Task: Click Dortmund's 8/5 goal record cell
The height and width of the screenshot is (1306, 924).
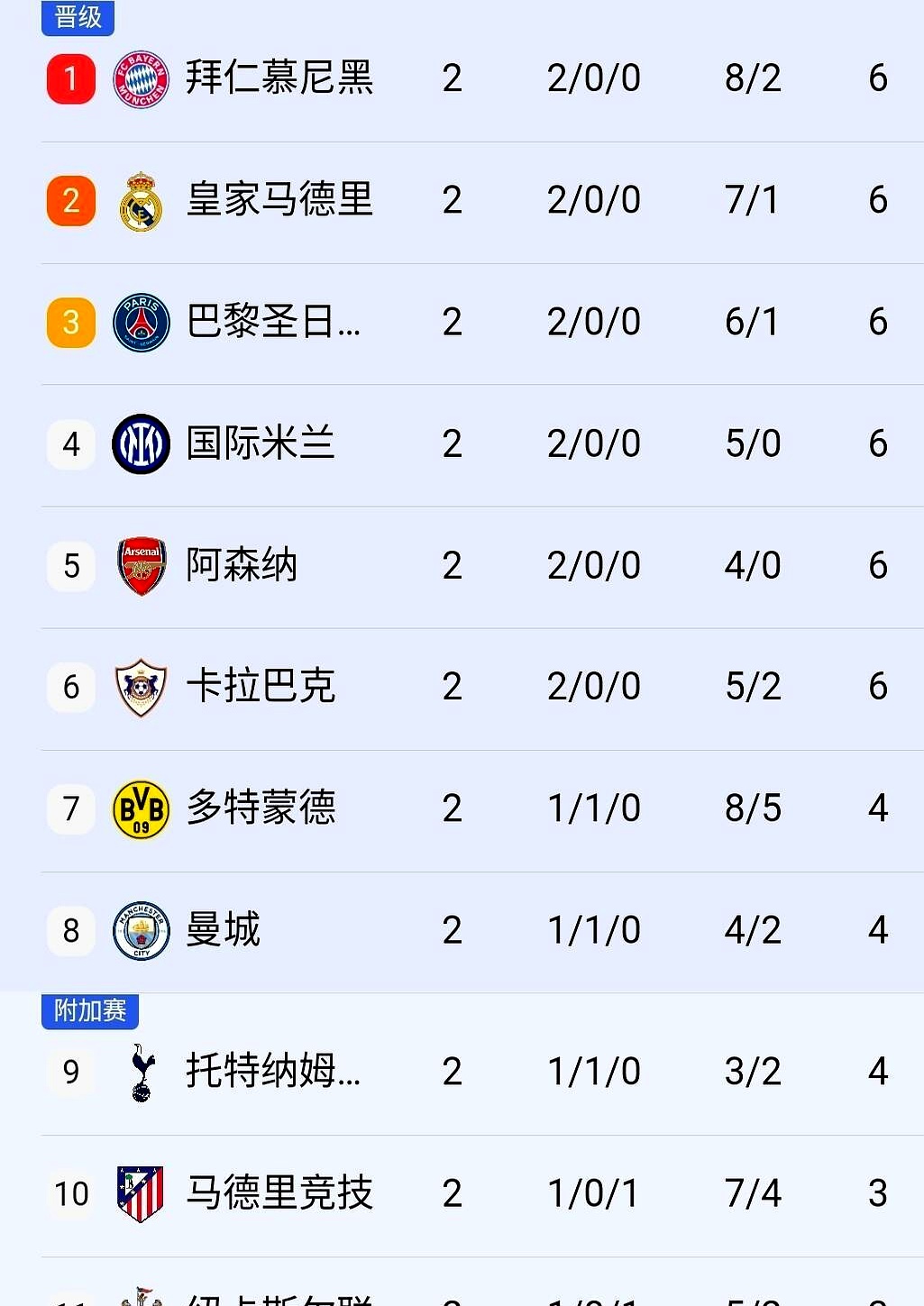Action: (753, 808)
